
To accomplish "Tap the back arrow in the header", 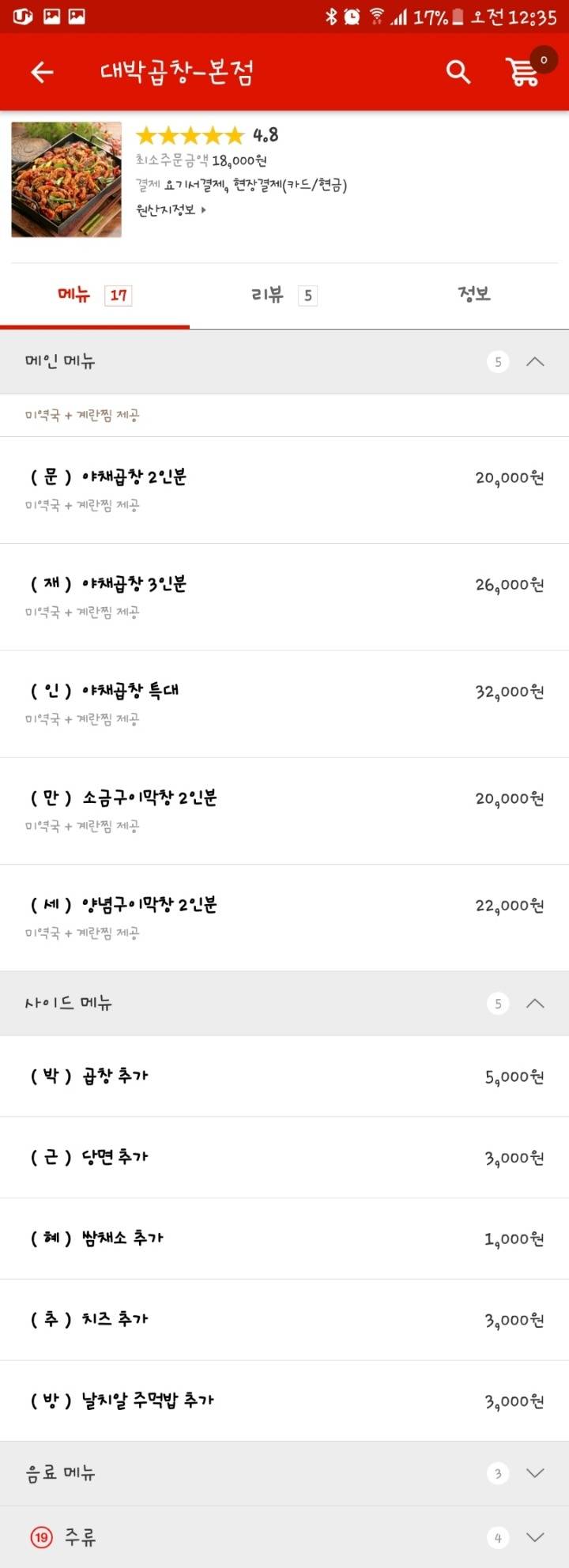I will pos(41,72).
